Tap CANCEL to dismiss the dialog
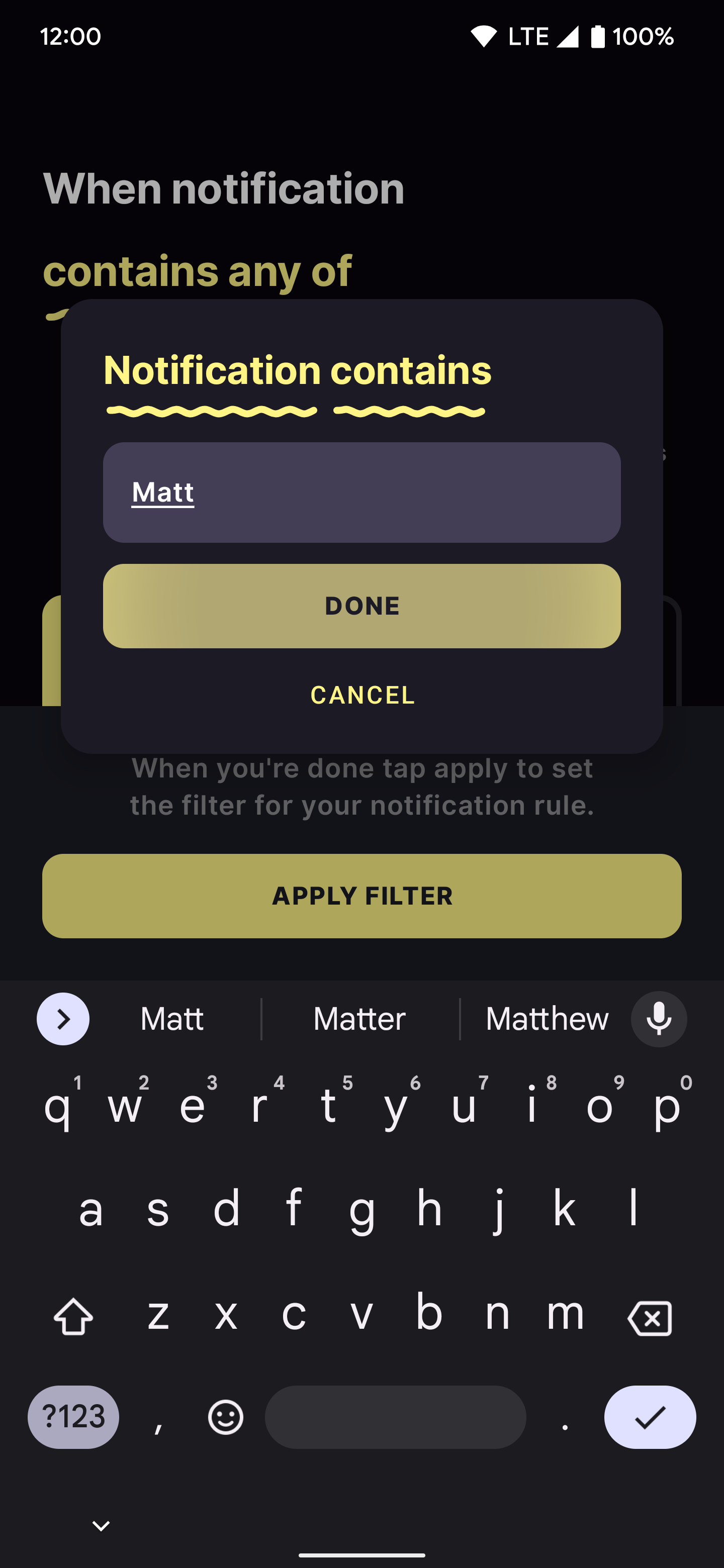724x1568 pixels. pos(361,695)
